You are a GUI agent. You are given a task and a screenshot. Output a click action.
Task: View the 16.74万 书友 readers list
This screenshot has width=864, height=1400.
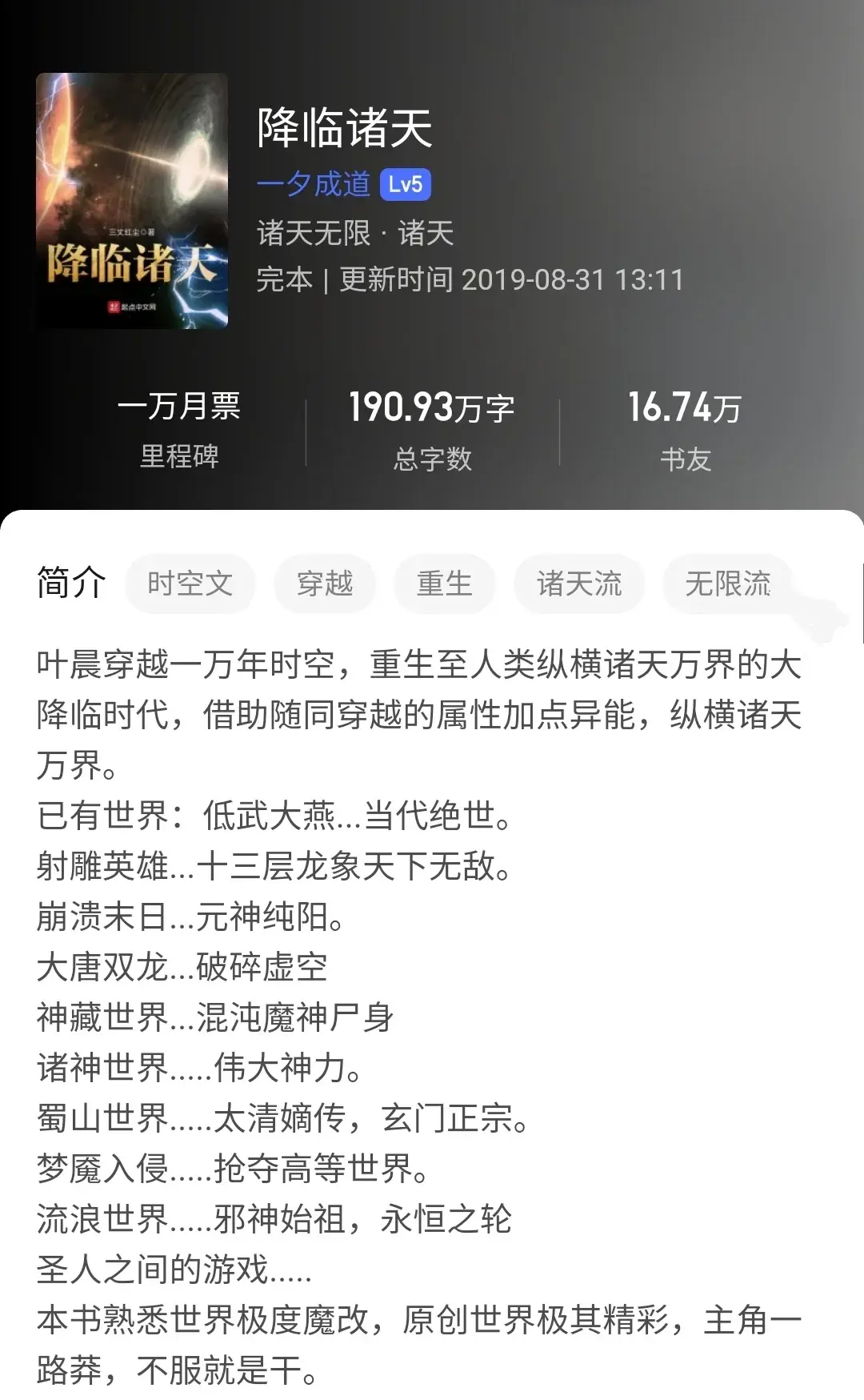[x=685, y=430]
